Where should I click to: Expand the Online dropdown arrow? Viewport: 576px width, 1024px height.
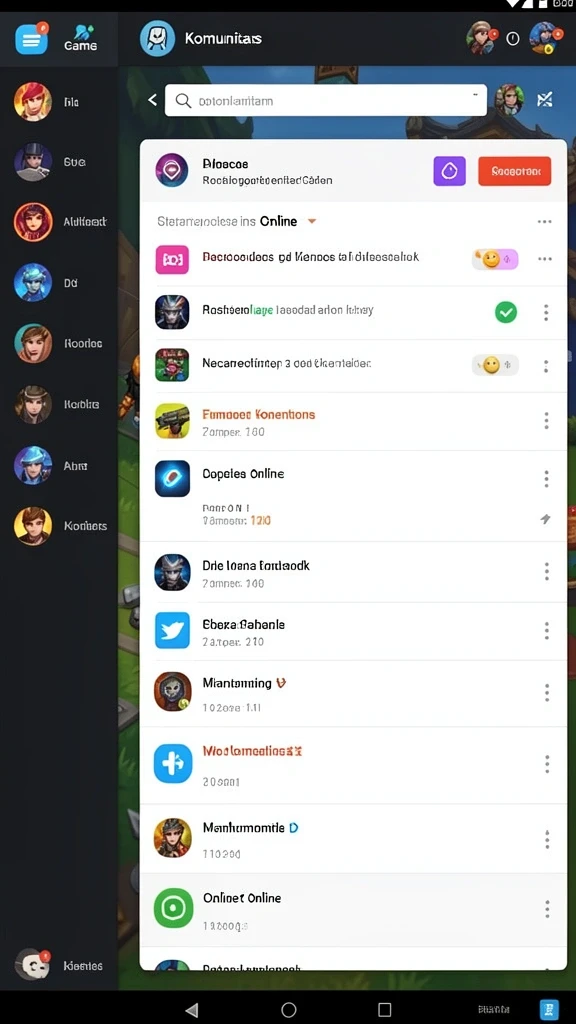tap(312, 221)
